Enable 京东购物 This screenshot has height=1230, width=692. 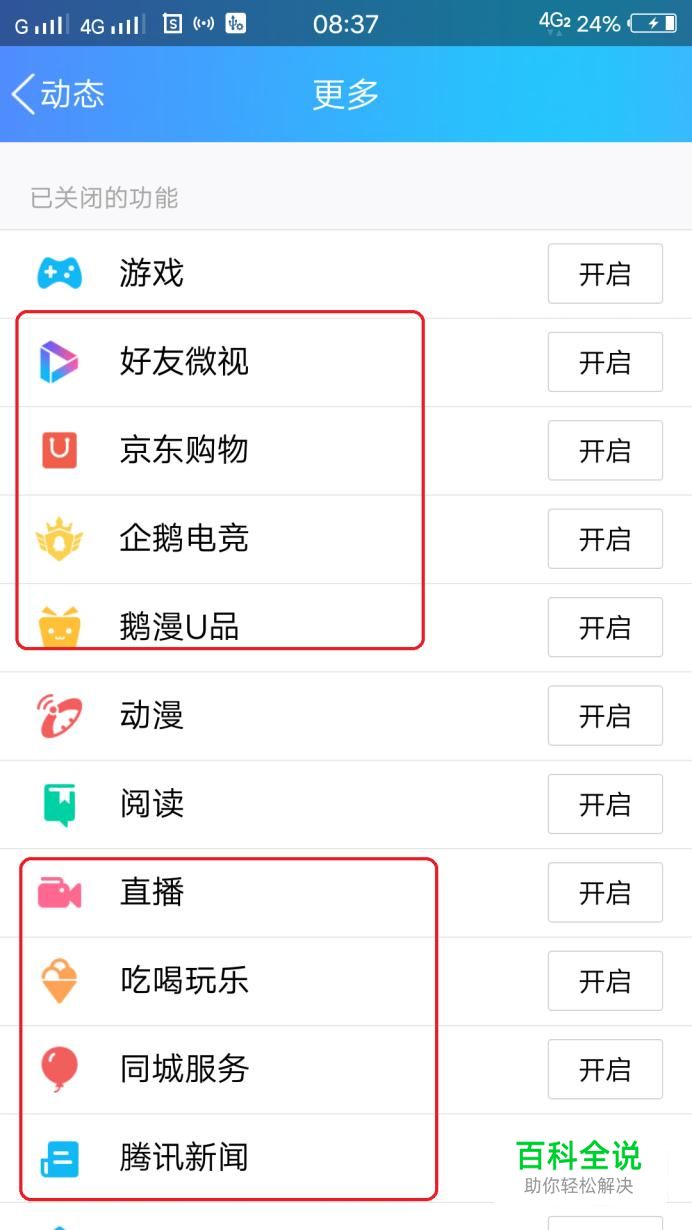605,450
